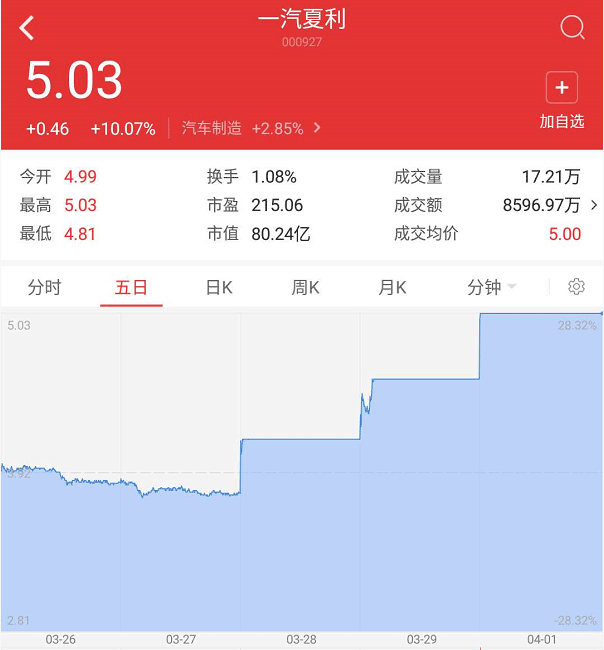The width and height of the screenshot is (604, 650).
Task: Expand more quote details arrow beside 成交额
Action: 594,205
